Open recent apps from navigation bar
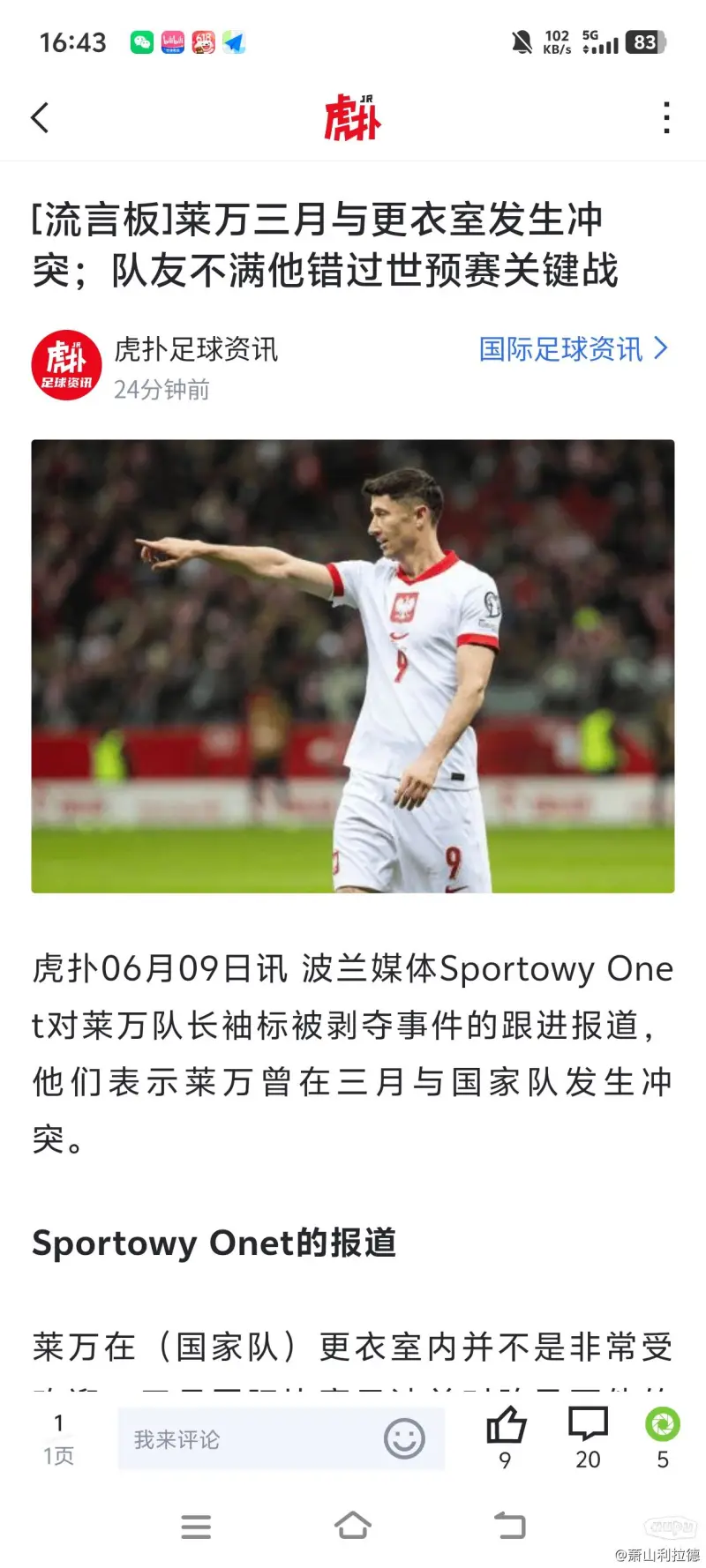Viewport: 706px width, 1568px height. [x=196, y=1527]
